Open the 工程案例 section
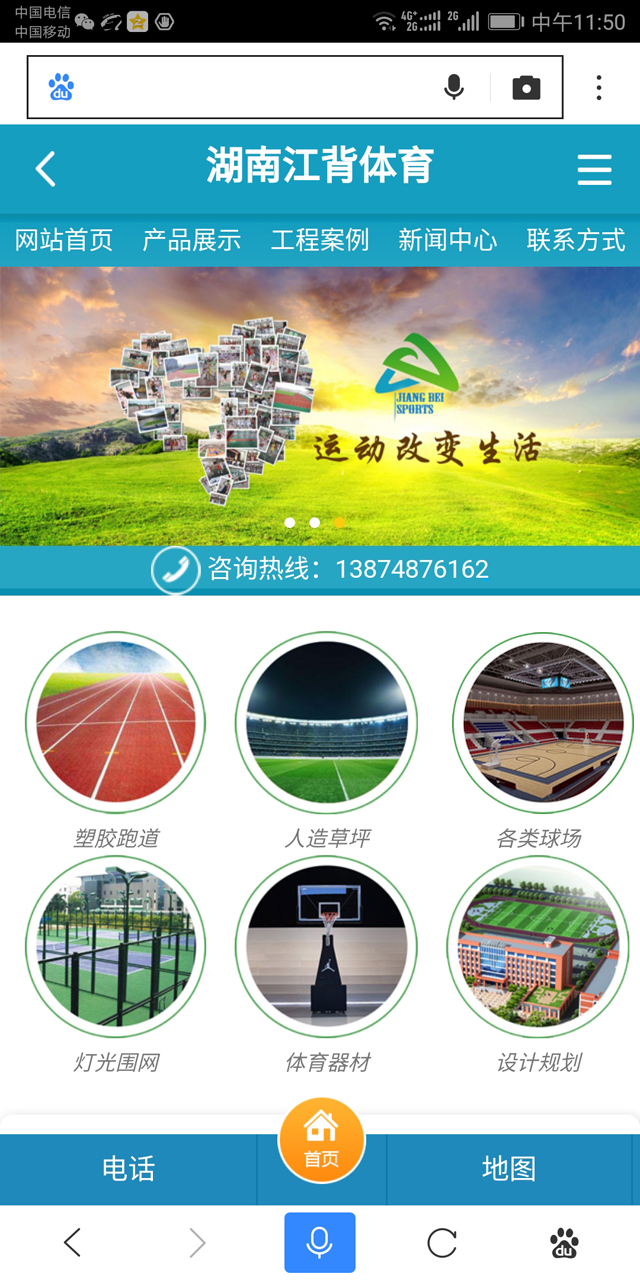640x1280 pixels. [x=320, y=240]
